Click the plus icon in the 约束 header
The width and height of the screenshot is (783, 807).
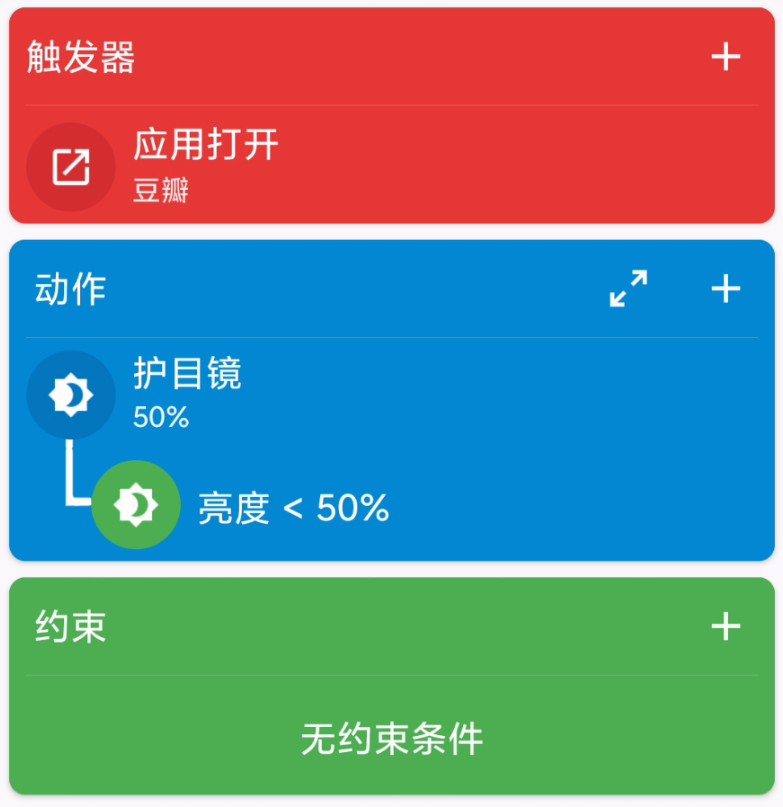pos(724,627)
